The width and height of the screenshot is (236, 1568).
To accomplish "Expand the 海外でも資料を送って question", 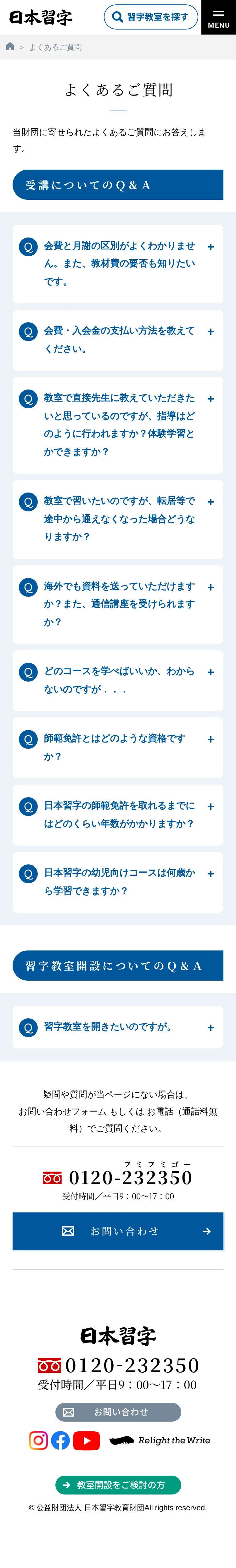I will coord(118,604).
